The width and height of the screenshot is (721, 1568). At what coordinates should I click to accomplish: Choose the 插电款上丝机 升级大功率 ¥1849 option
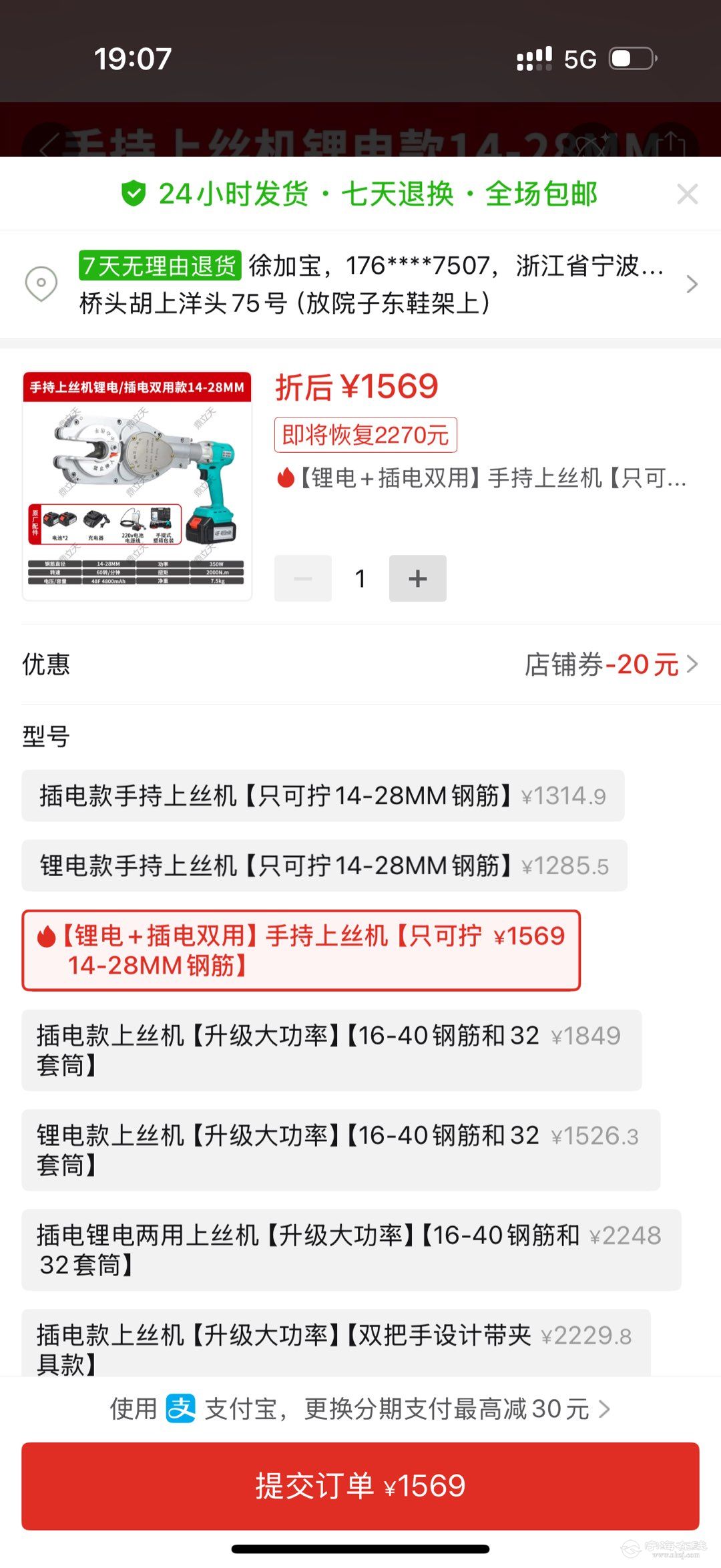pos(332,1050)
